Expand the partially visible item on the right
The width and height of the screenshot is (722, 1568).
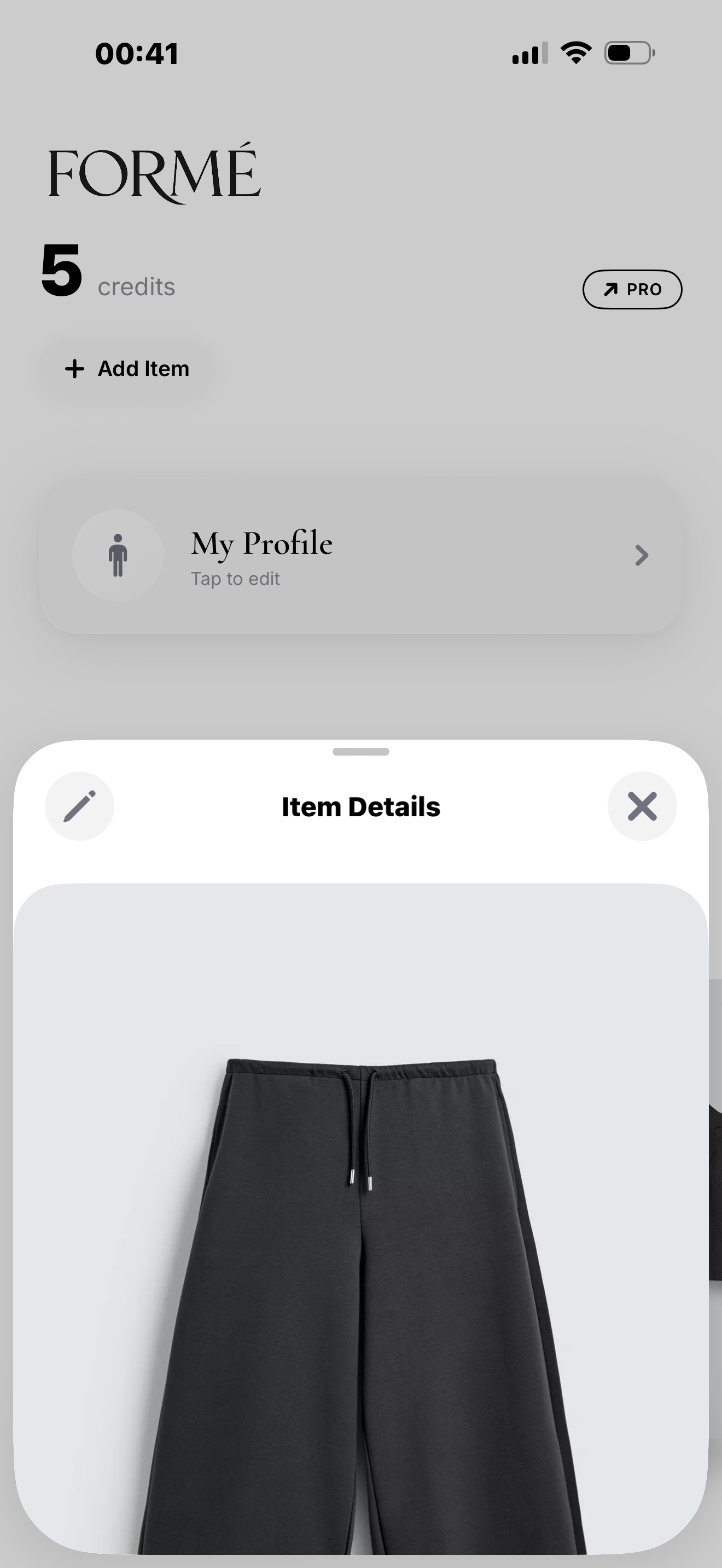tap(712, 1156)
